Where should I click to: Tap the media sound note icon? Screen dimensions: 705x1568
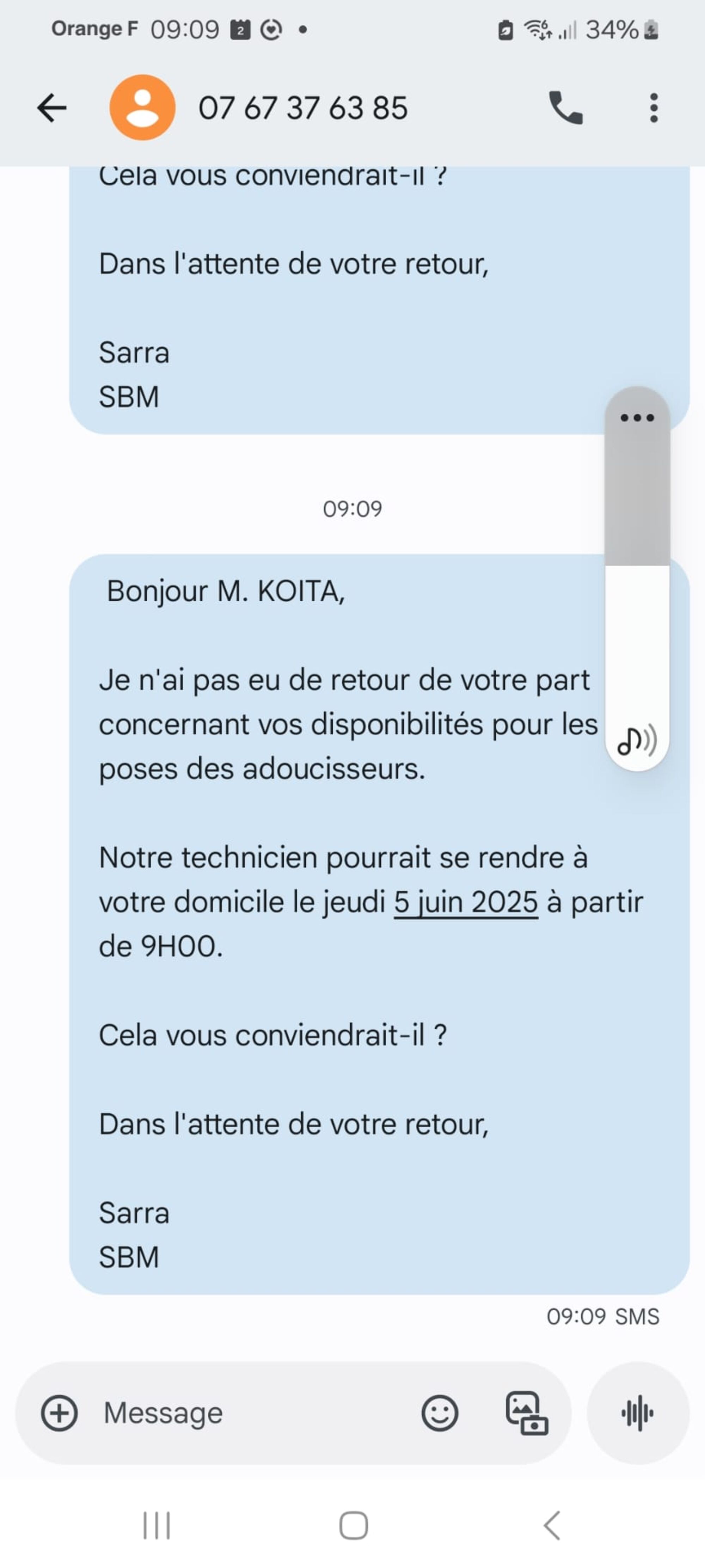click(636, 741)
